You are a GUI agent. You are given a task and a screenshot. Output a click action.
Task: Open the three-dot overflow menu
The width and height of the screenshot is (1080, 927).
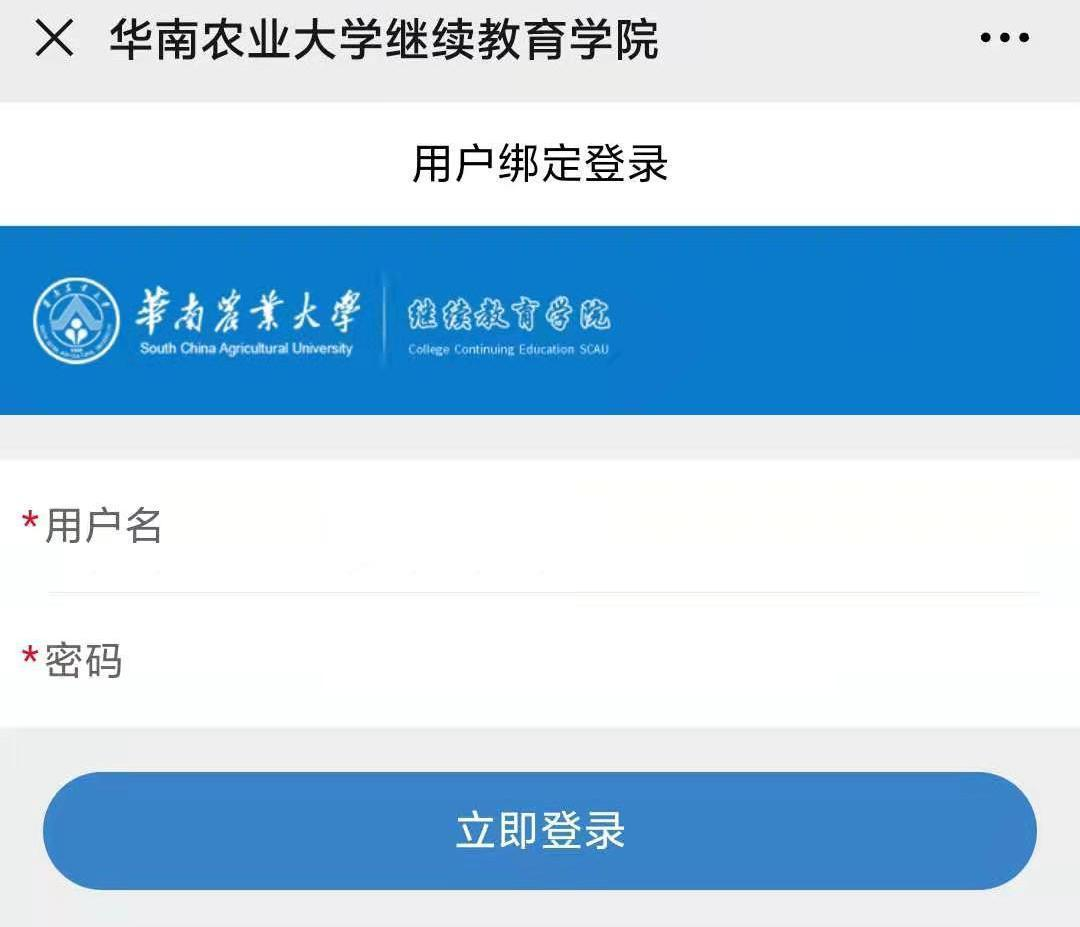(1004, 39)
